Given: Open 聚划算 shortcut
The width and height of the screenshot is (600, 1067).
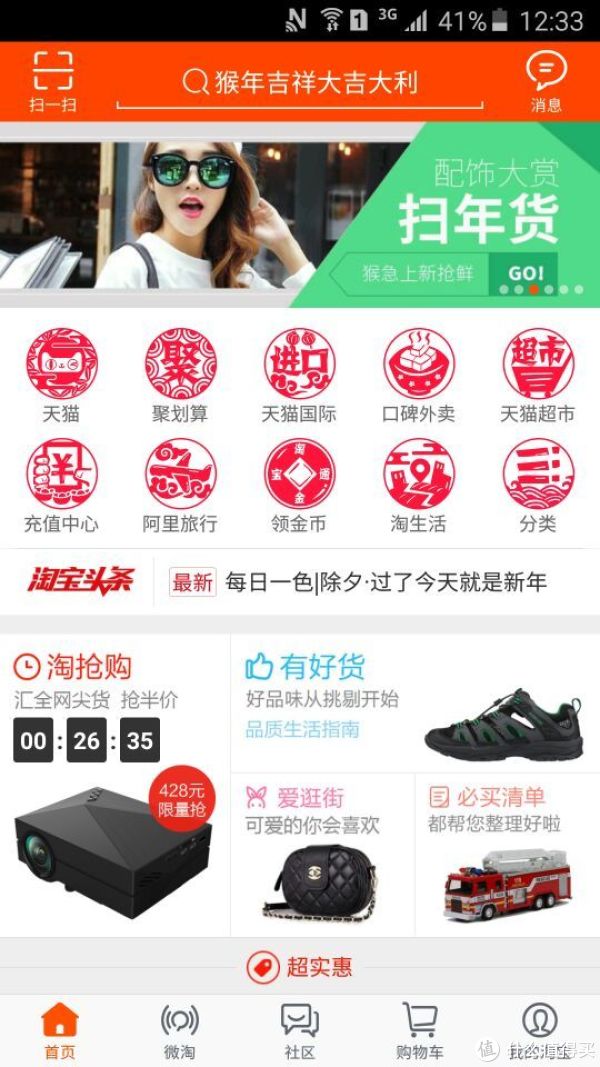Looking at the screenshot, I should pyautogui.click(x=180, y=375).
